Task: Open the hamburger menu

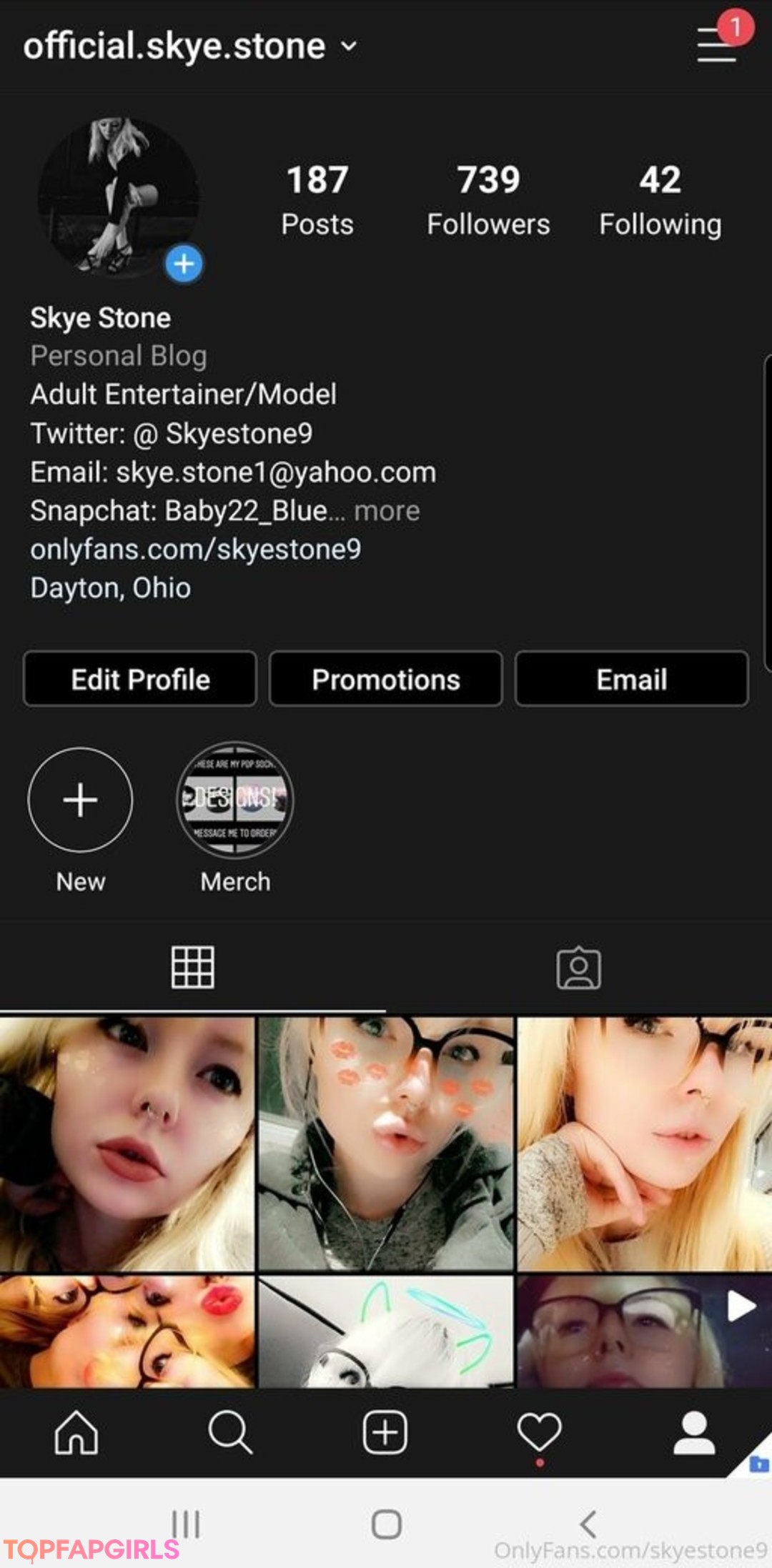Action: tap(716, 46)
